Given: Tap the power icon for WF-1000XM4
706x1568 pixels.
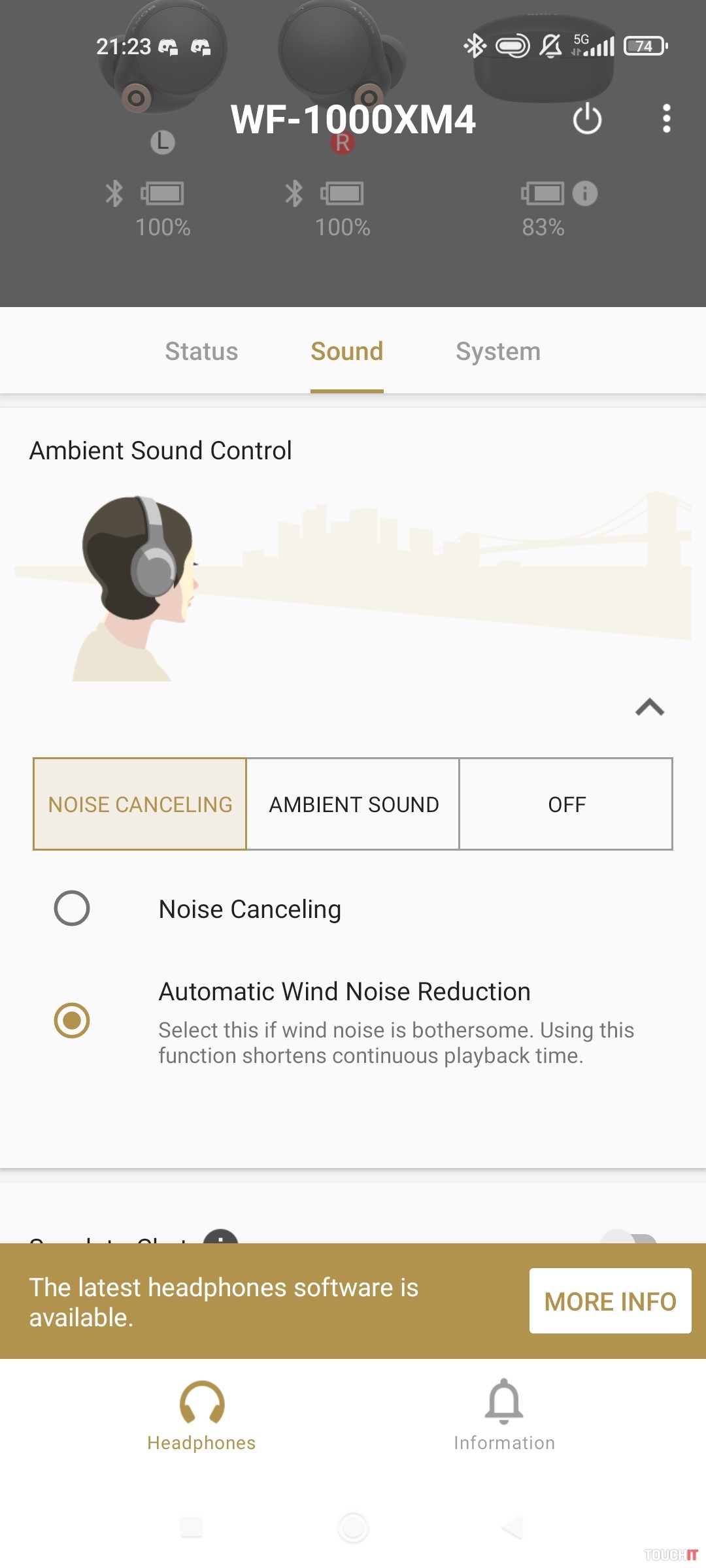Looking at the screenshot, I should tap(587, 119).
